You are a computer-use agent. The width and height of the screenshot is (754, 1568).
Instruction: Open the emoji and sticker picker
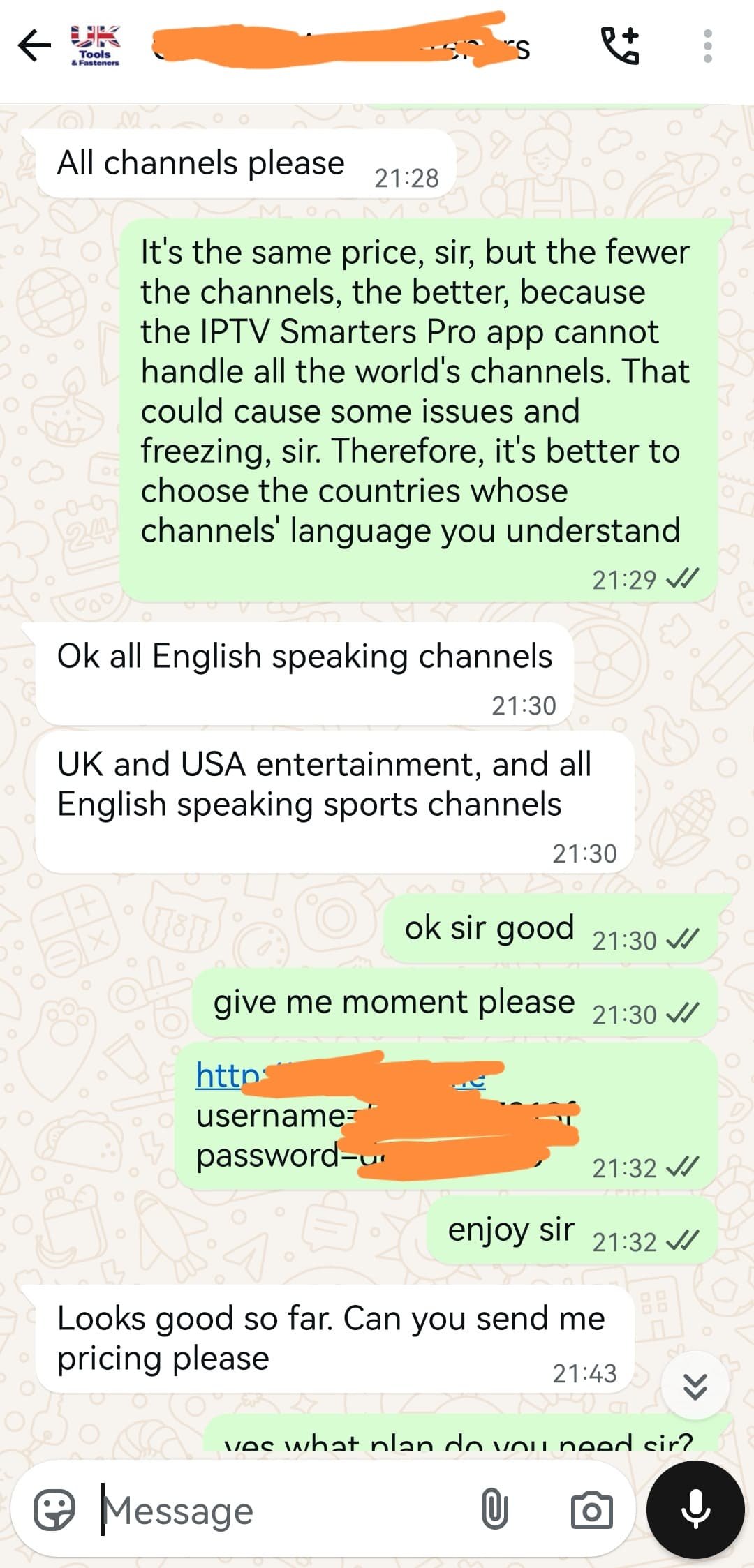coord(54,1511)
